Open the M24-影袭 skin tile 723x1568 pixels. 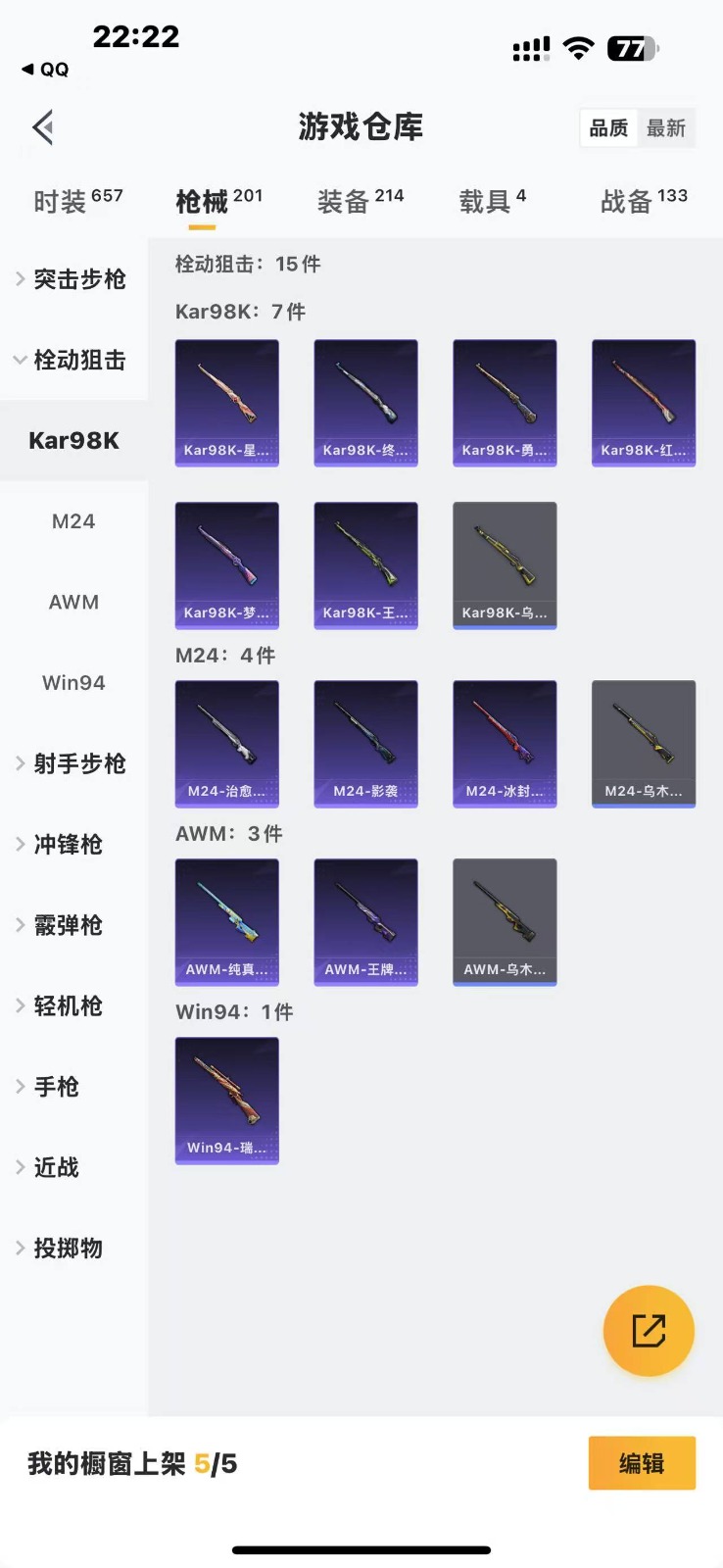(365, 744)
